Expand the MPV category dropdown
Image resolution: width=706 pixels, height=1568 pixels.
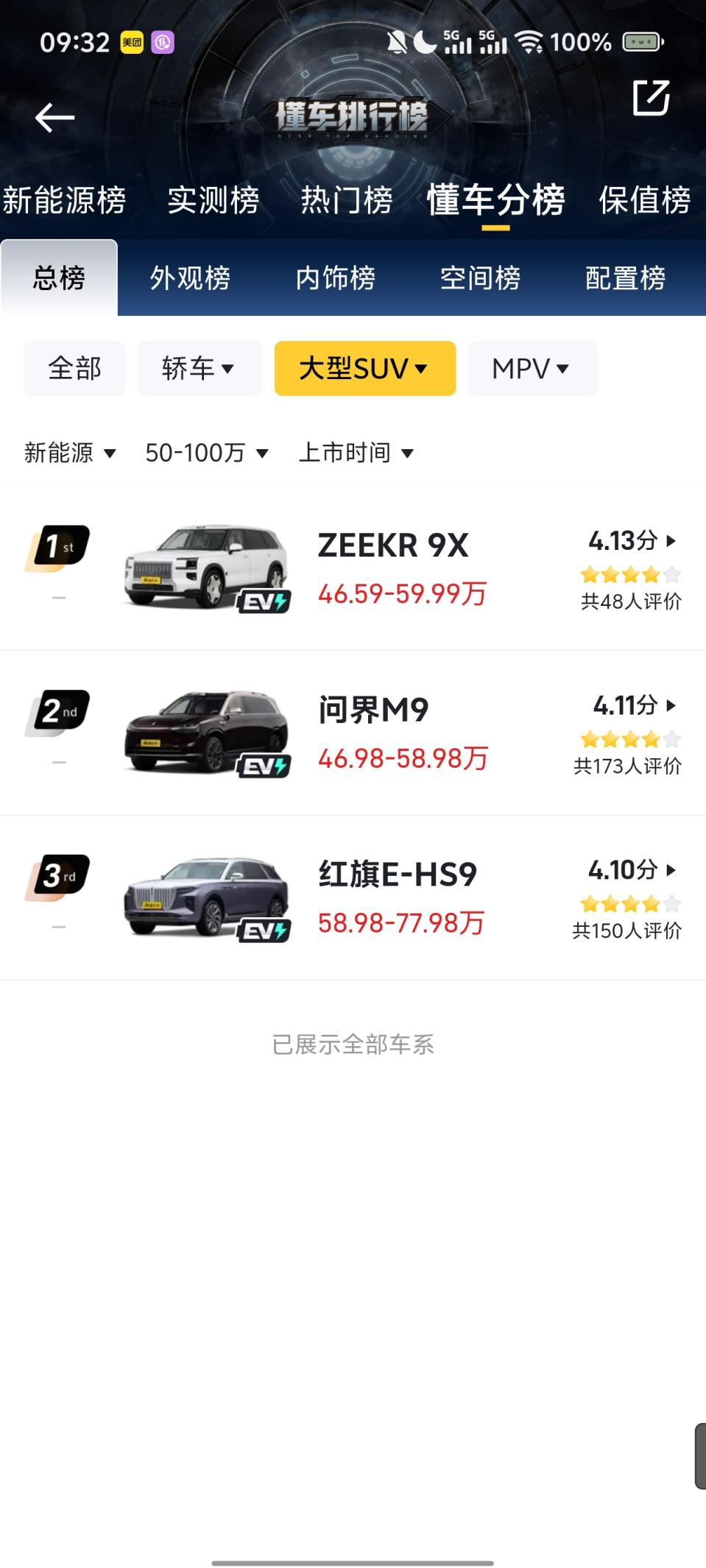click(x=532, y=368)
